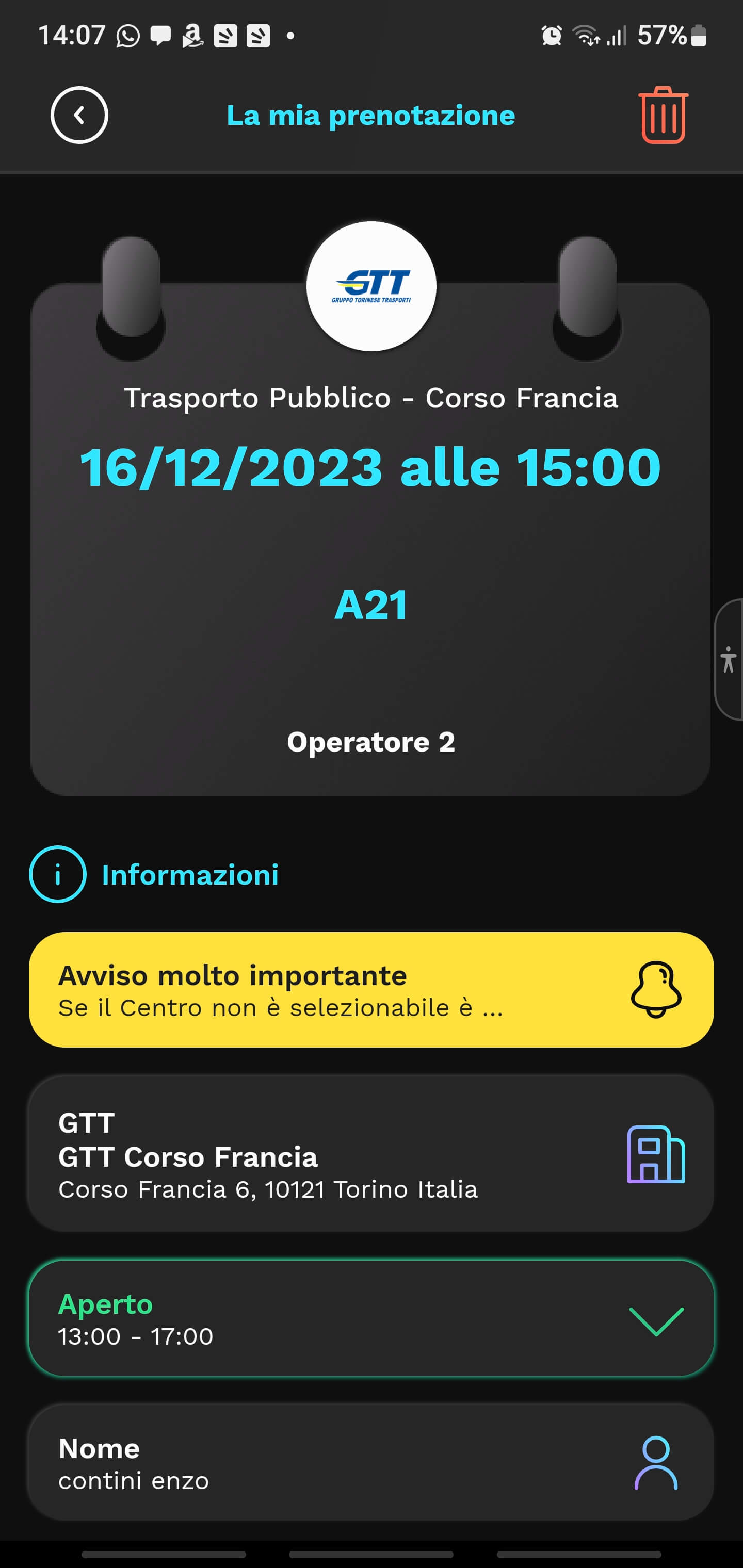Delete this booking with the trash icon
This screenshot has width=743, height=1568.
(x=663, y=115)
